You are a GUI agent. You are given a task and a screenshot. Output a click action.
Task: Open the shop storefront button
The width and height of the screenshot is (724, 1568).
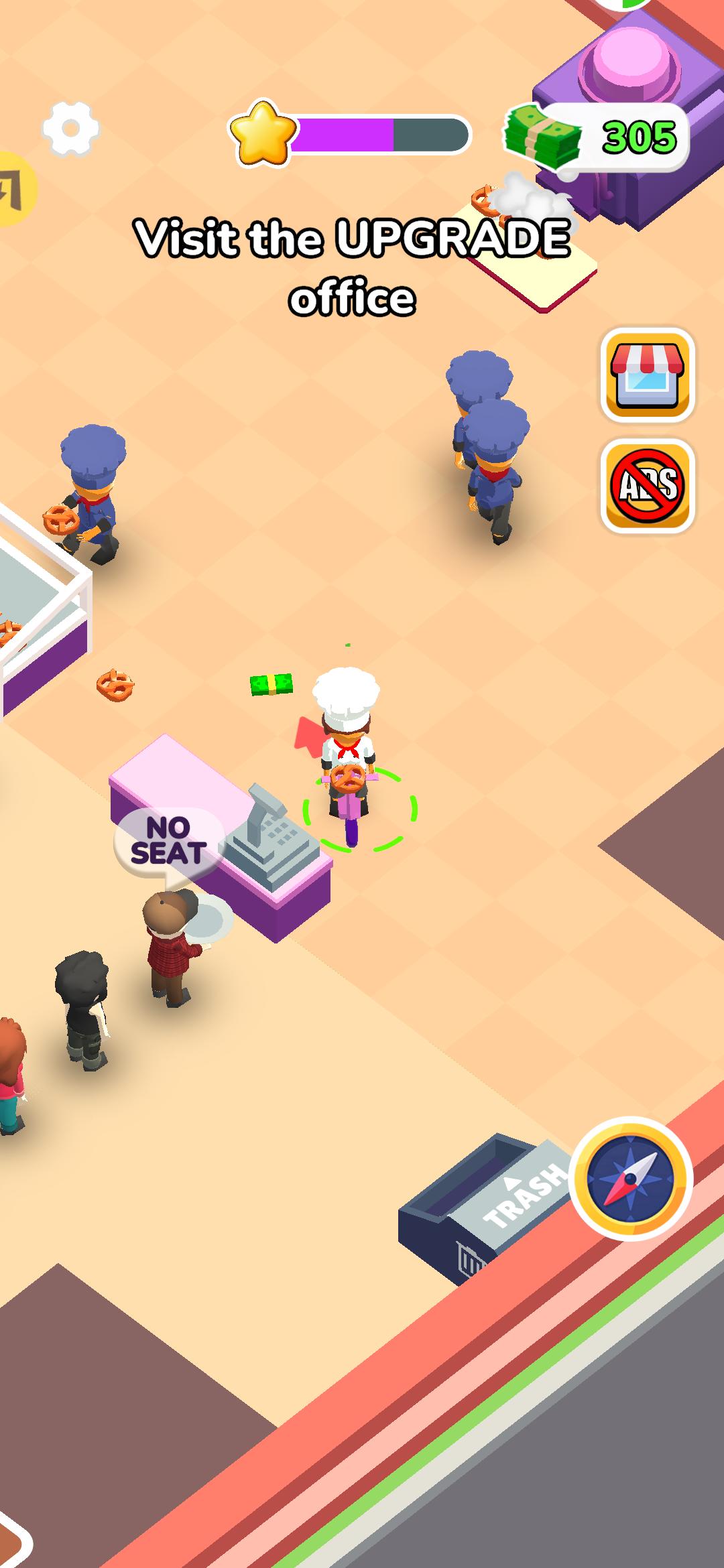point(647,375)
